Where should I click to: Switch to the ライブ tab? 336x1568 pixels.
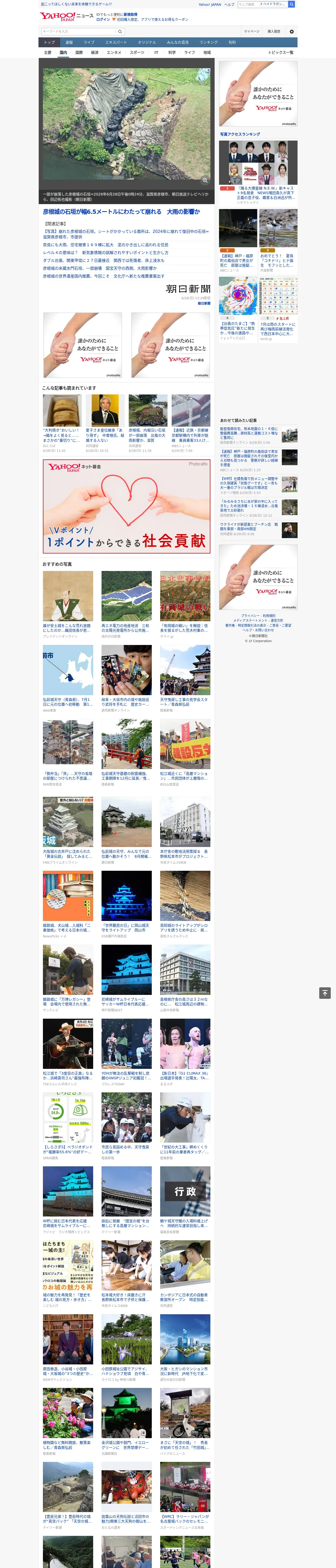(89, 42)
